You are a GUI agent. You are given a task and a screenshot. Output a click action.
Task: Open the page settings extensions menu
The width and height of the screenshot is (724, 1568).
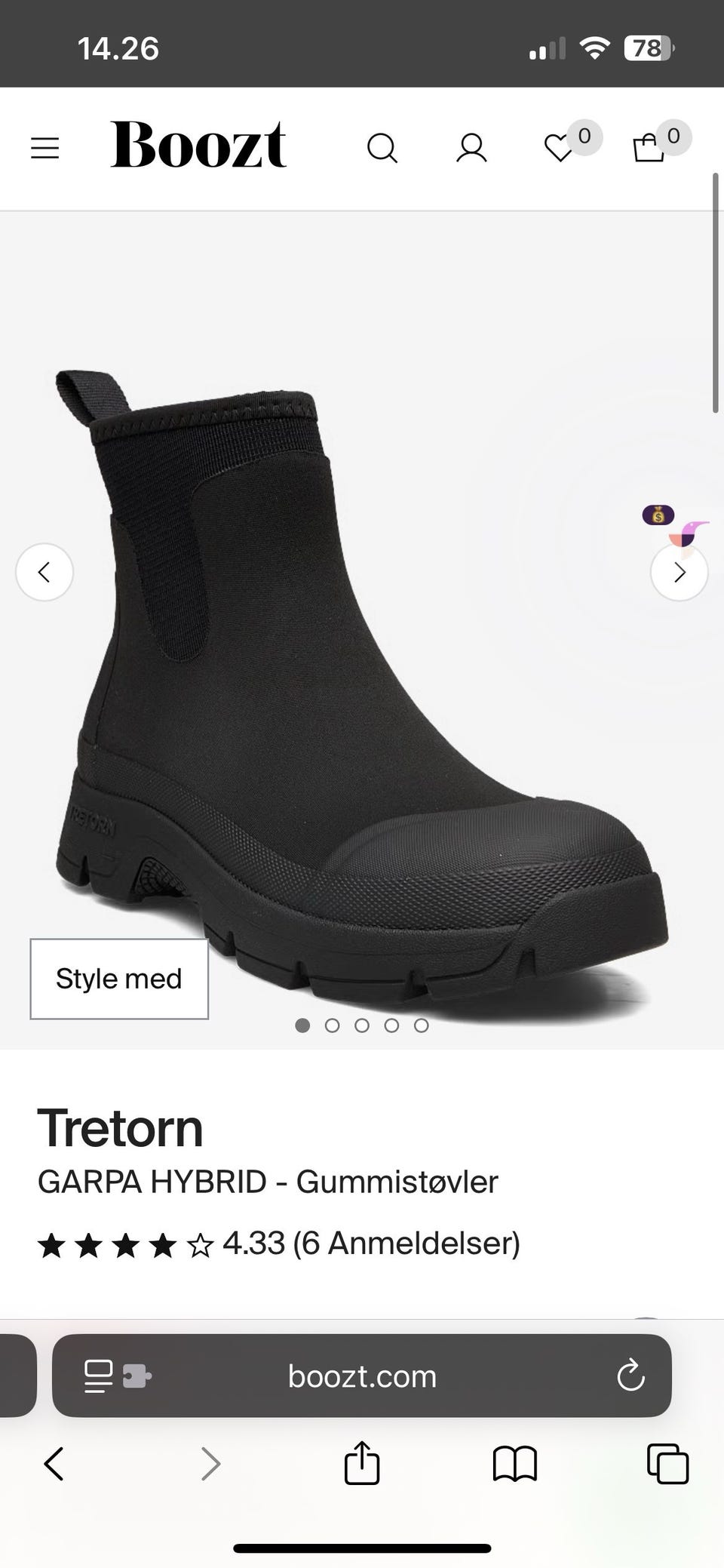coord(118,1376)
